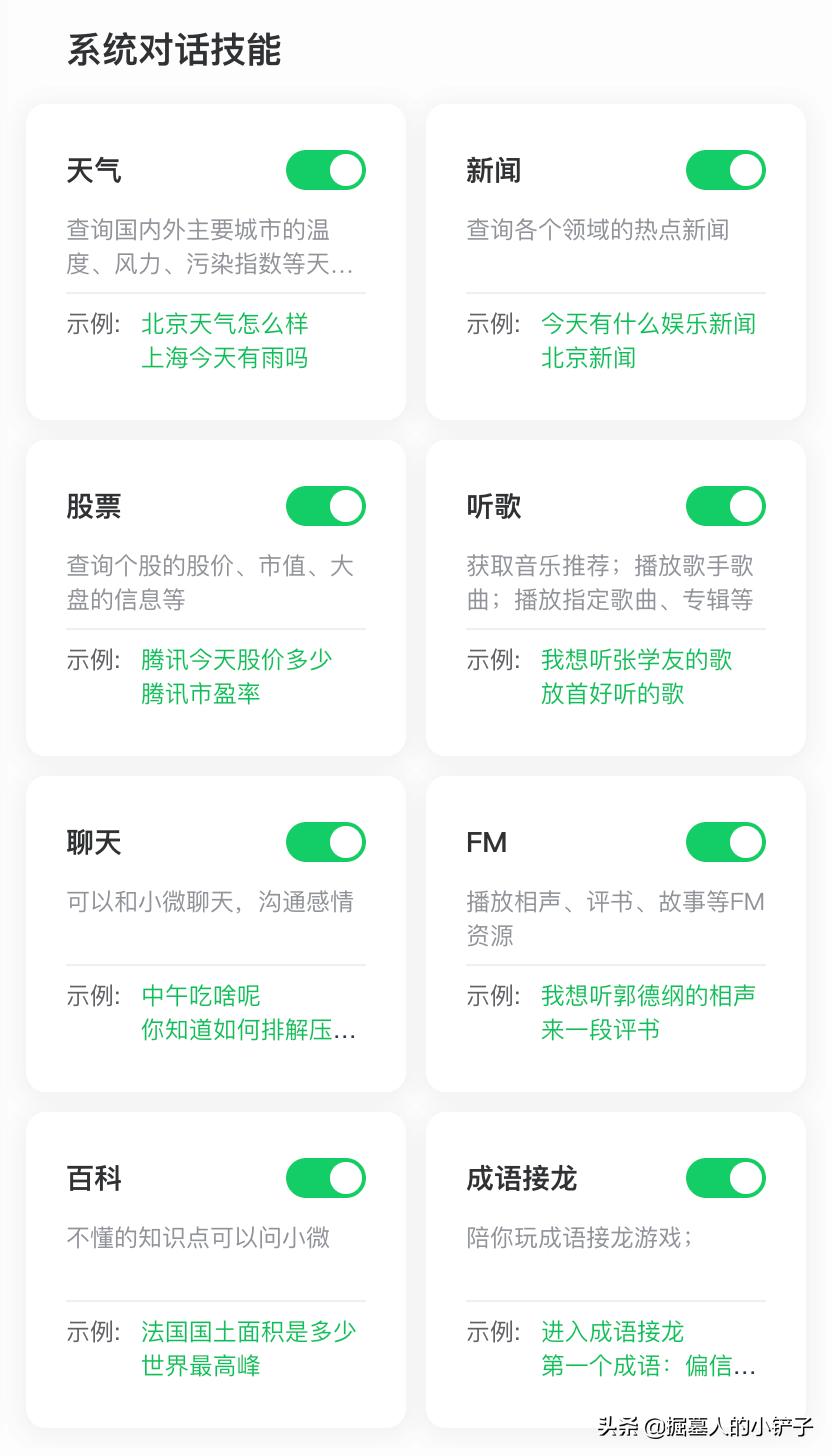Toggle the 股票 stock skill off
This screenshot has height=1456, width=832.
coord(324,506)
